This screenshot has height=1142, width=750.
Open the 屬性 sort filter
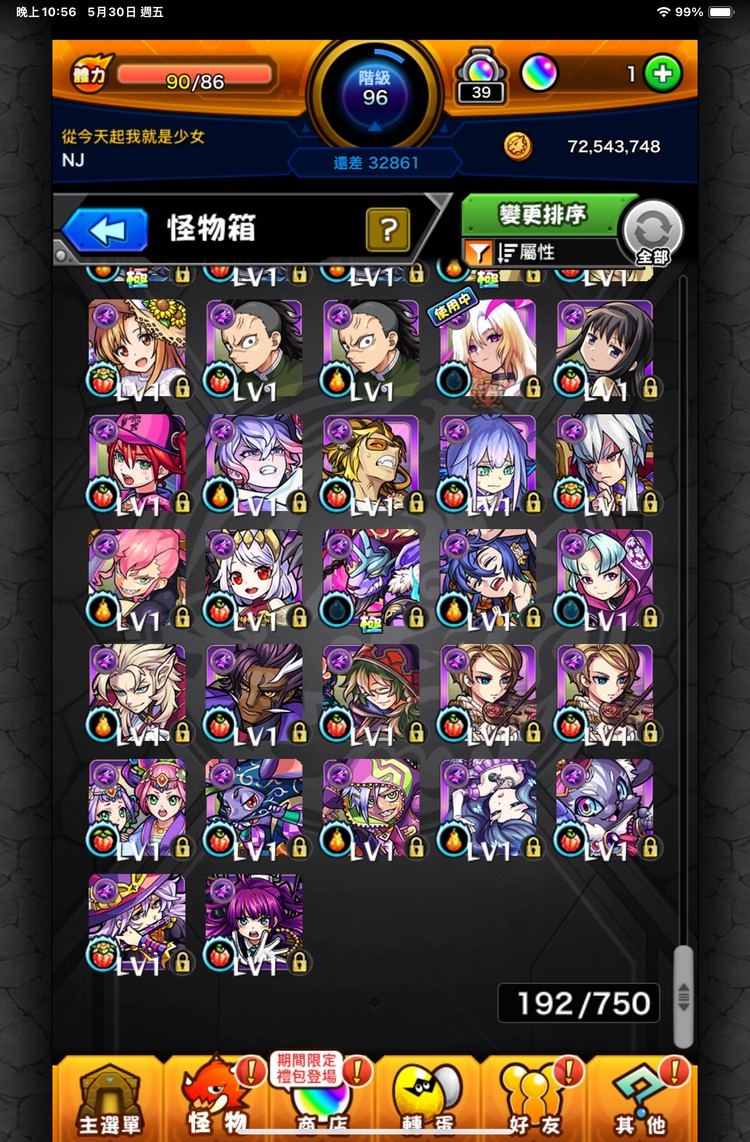pyautogui.click(x=540, y=252)
